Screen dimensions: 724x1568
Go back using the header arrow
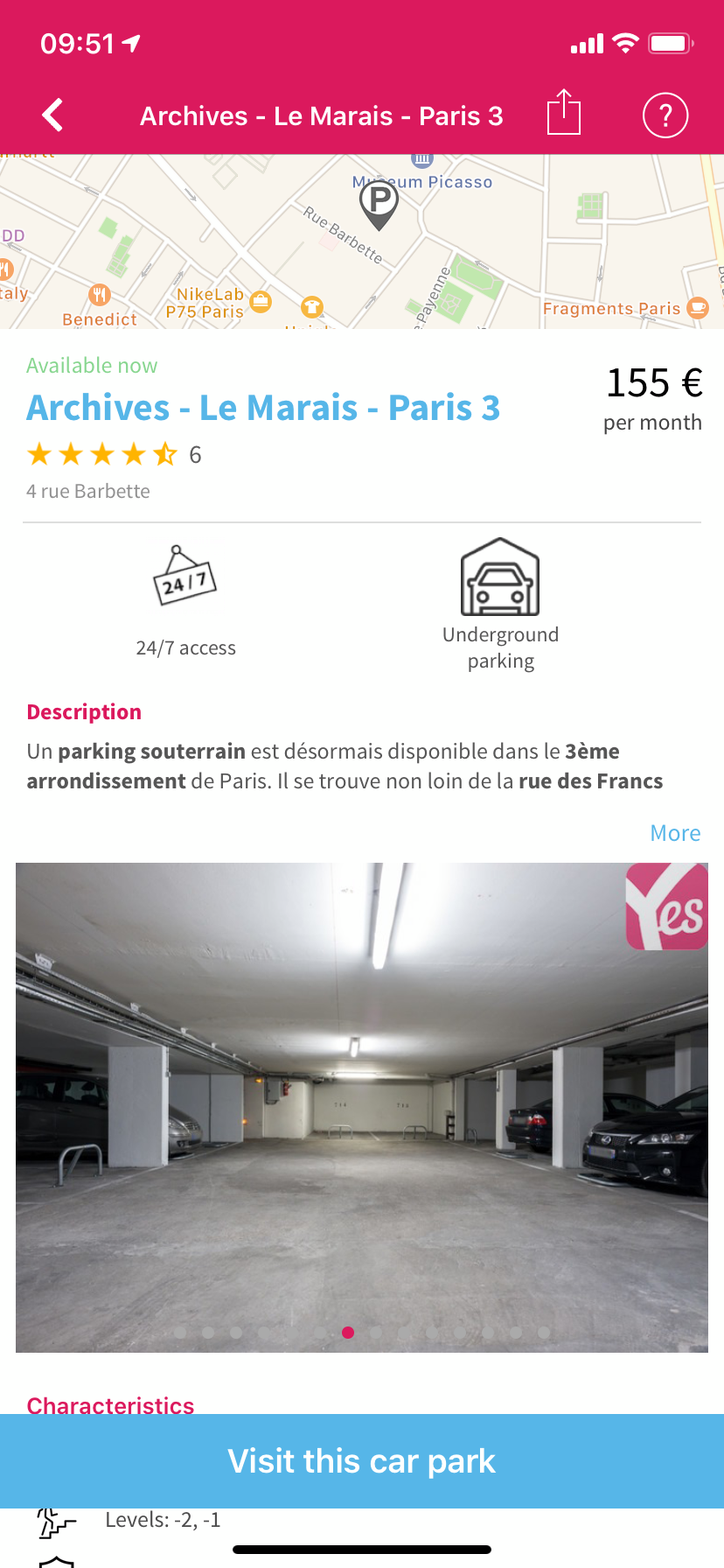pos(52,115)
